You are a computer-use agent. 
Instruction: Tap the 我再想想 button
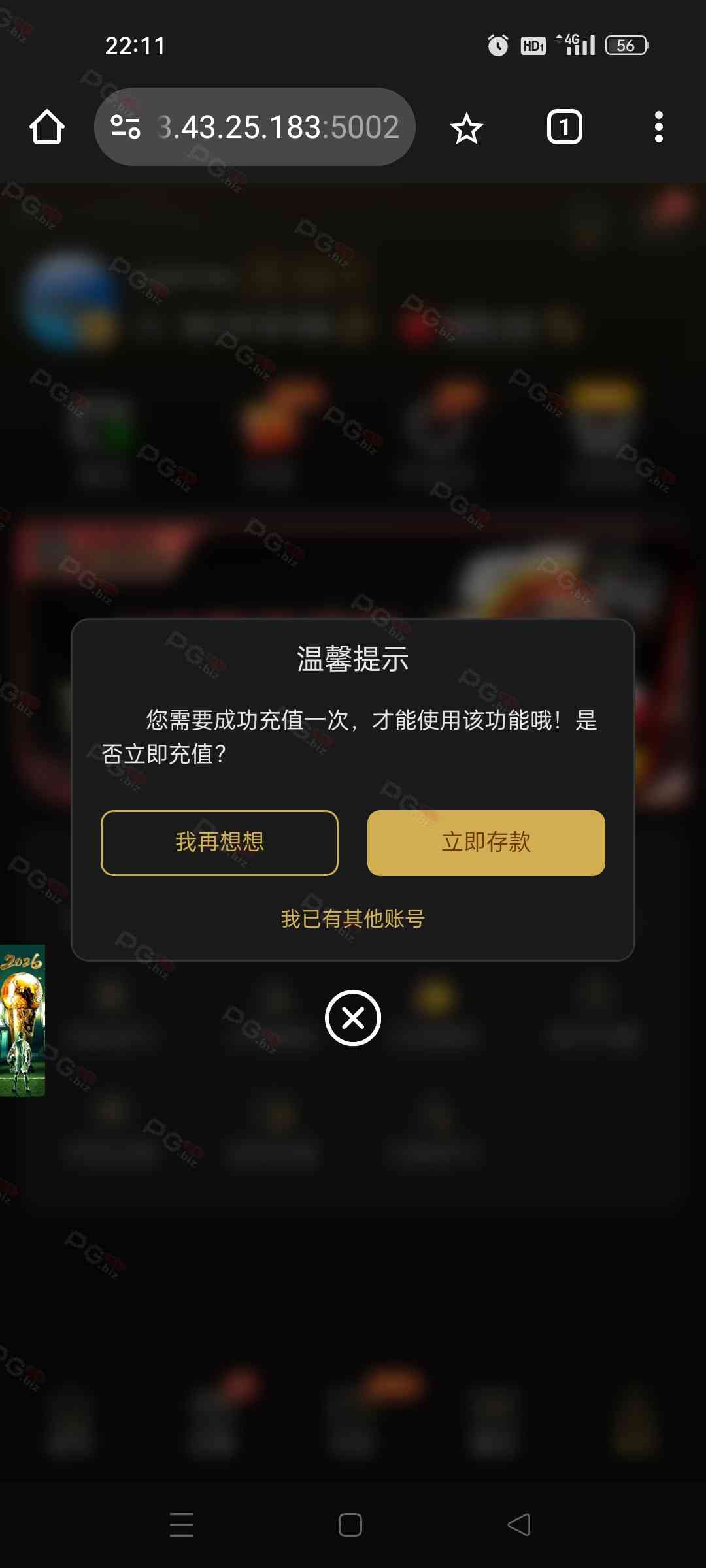pyautogui.click(x=219, y=842)
